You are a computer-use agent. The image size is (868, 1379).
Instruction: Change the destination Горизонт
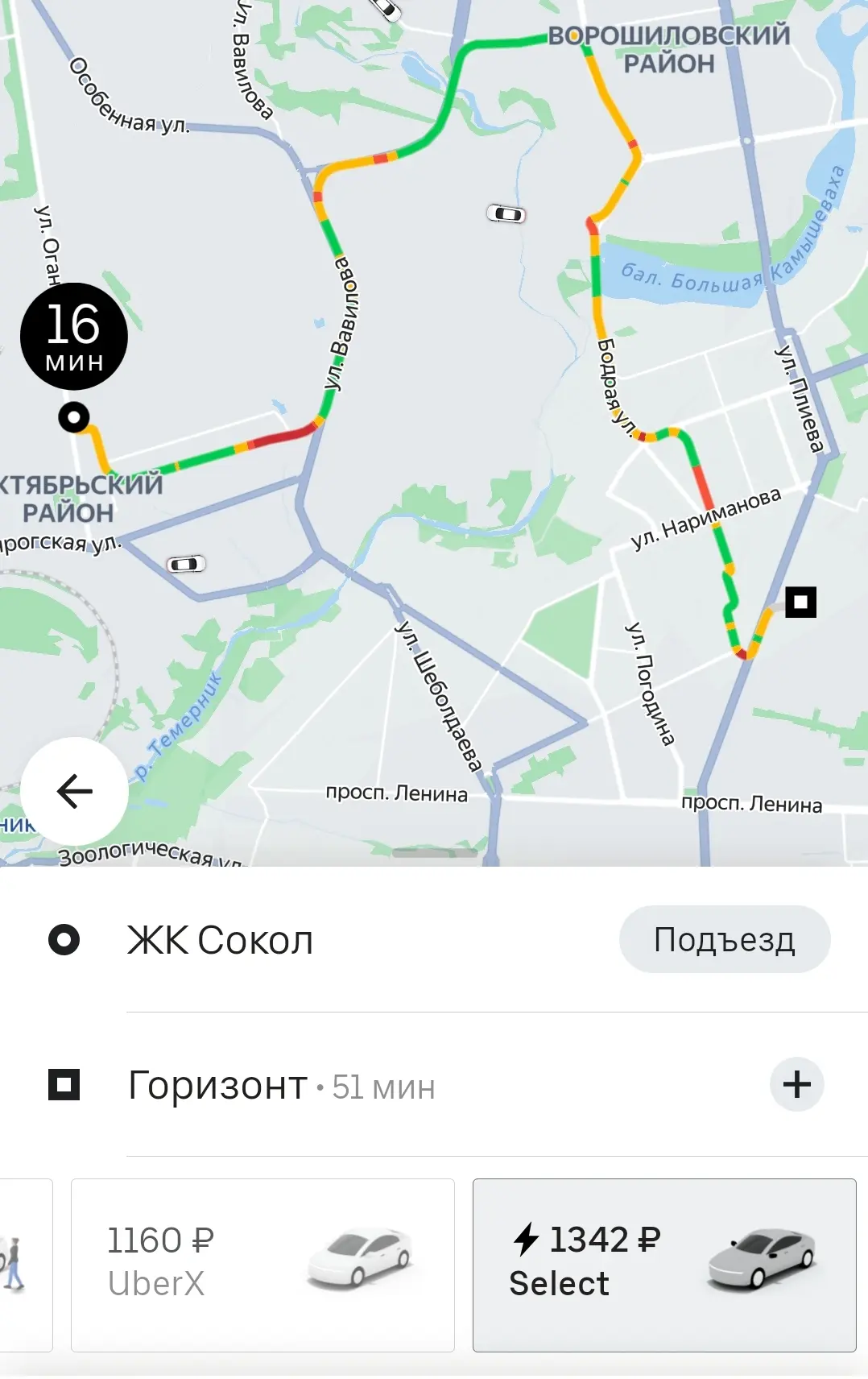pos(219,1085)
